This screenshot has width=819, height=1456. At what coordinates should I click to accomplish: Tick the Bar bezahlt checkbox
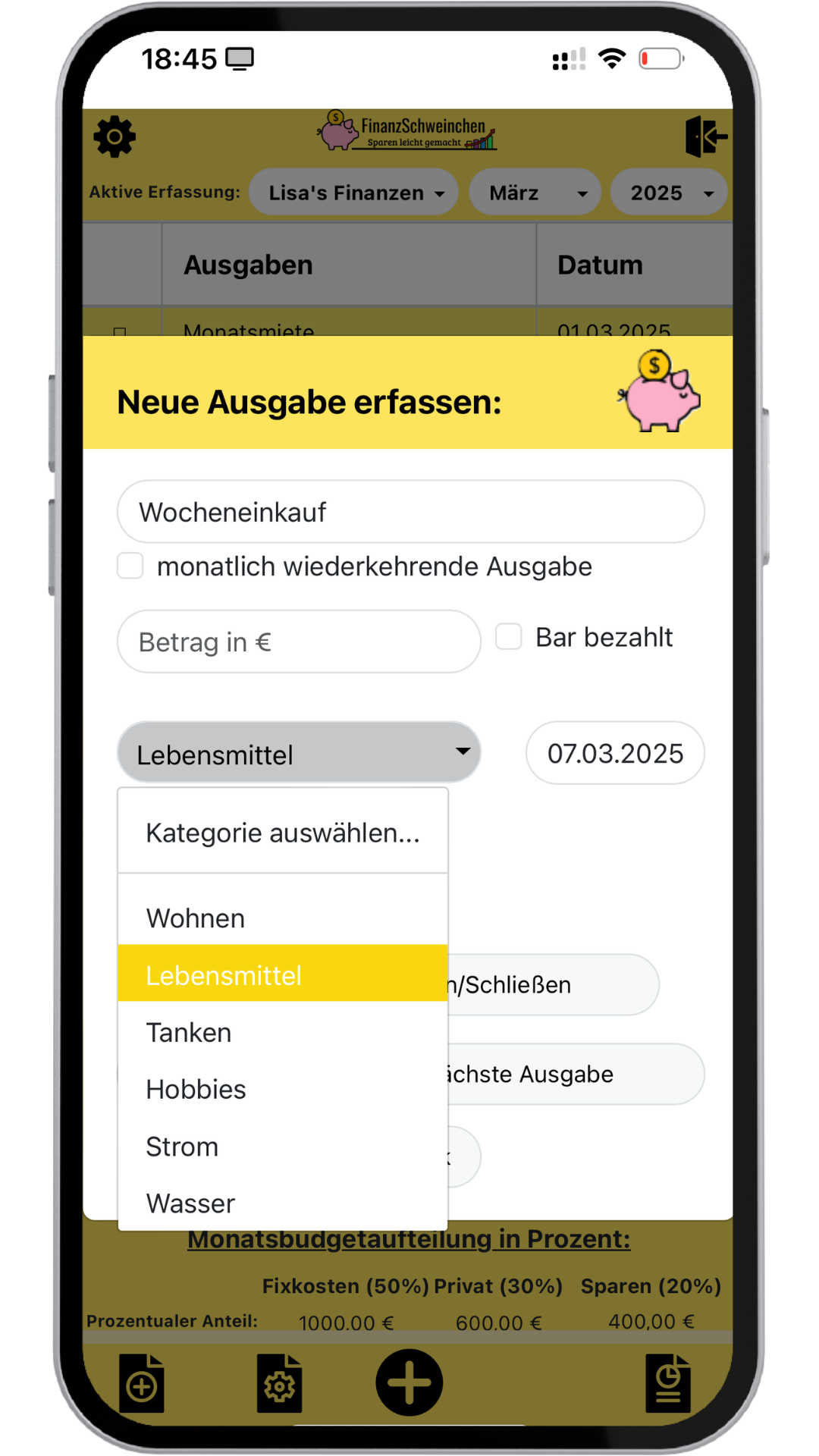(x=509, y=637)
